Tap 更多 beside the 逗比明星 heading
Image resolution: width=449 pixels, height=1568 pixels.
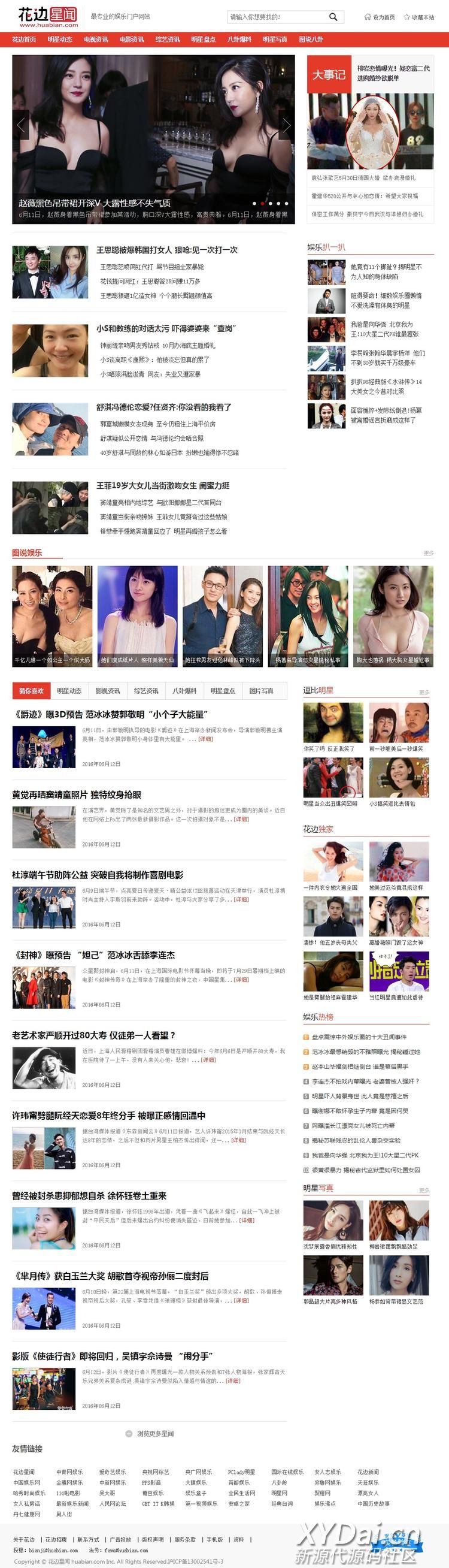pos(423,692)
